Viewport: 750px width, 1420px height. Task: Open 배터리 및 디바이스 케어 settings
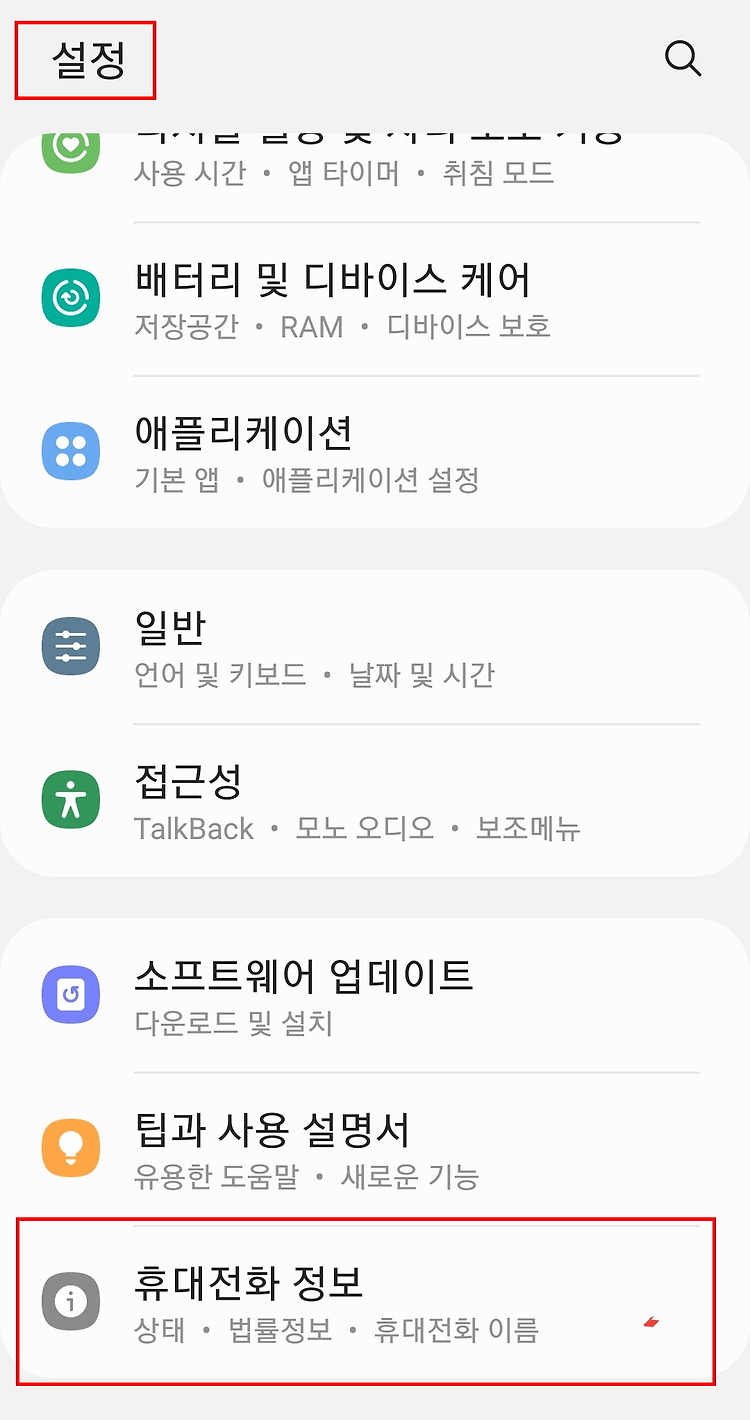[375, 299]
